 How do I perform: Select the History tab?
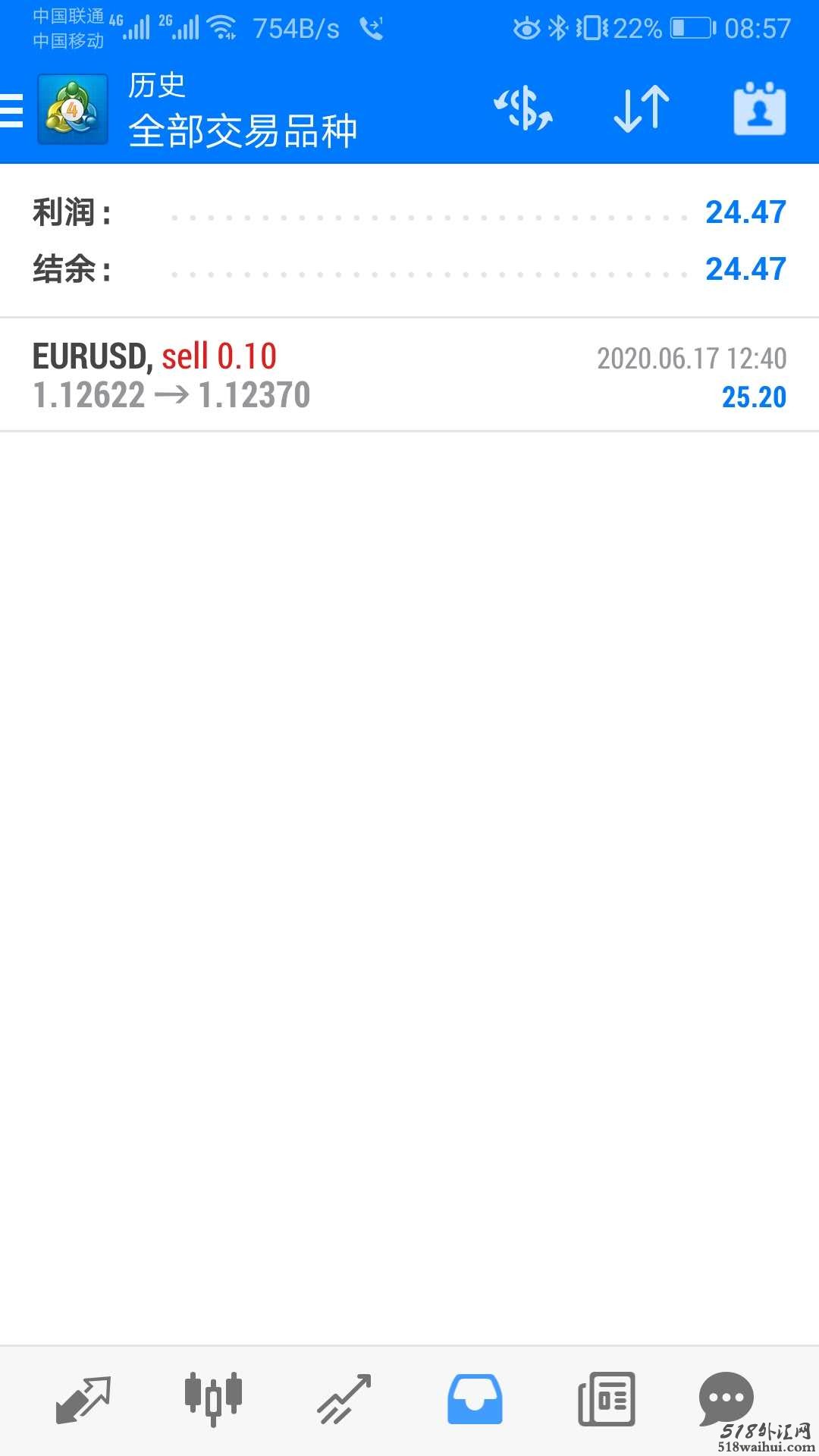475,1398
